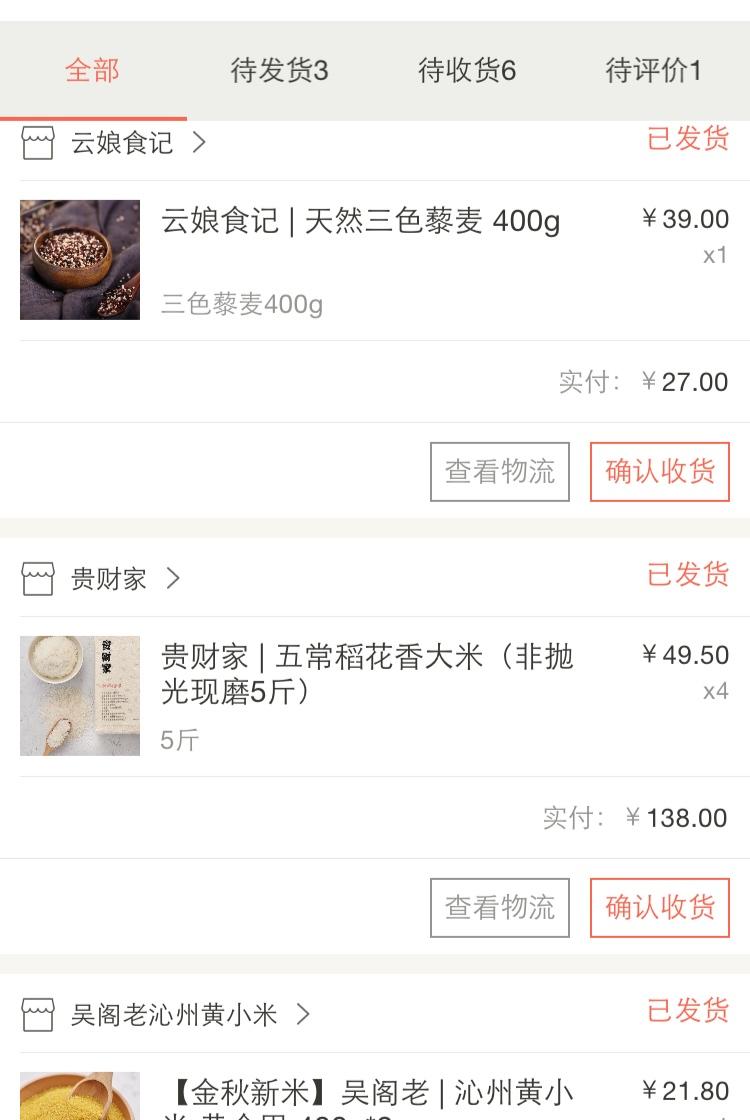750x1120 pixels.
Task: Confirm receipt of the 五常稻花香大米 order
Action: click(x=660, y=908)
